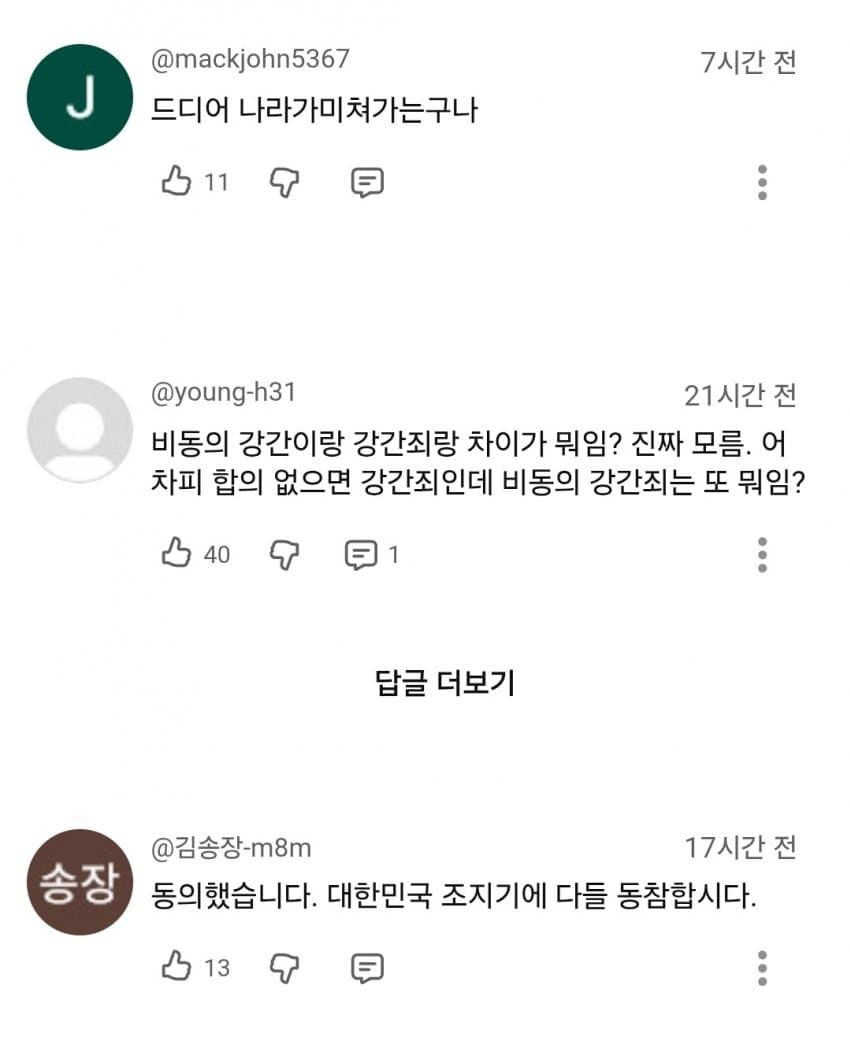This screenshot has width=850, height=1063.
Task: Dislike young-h31's comment
Action: (285, 554)
